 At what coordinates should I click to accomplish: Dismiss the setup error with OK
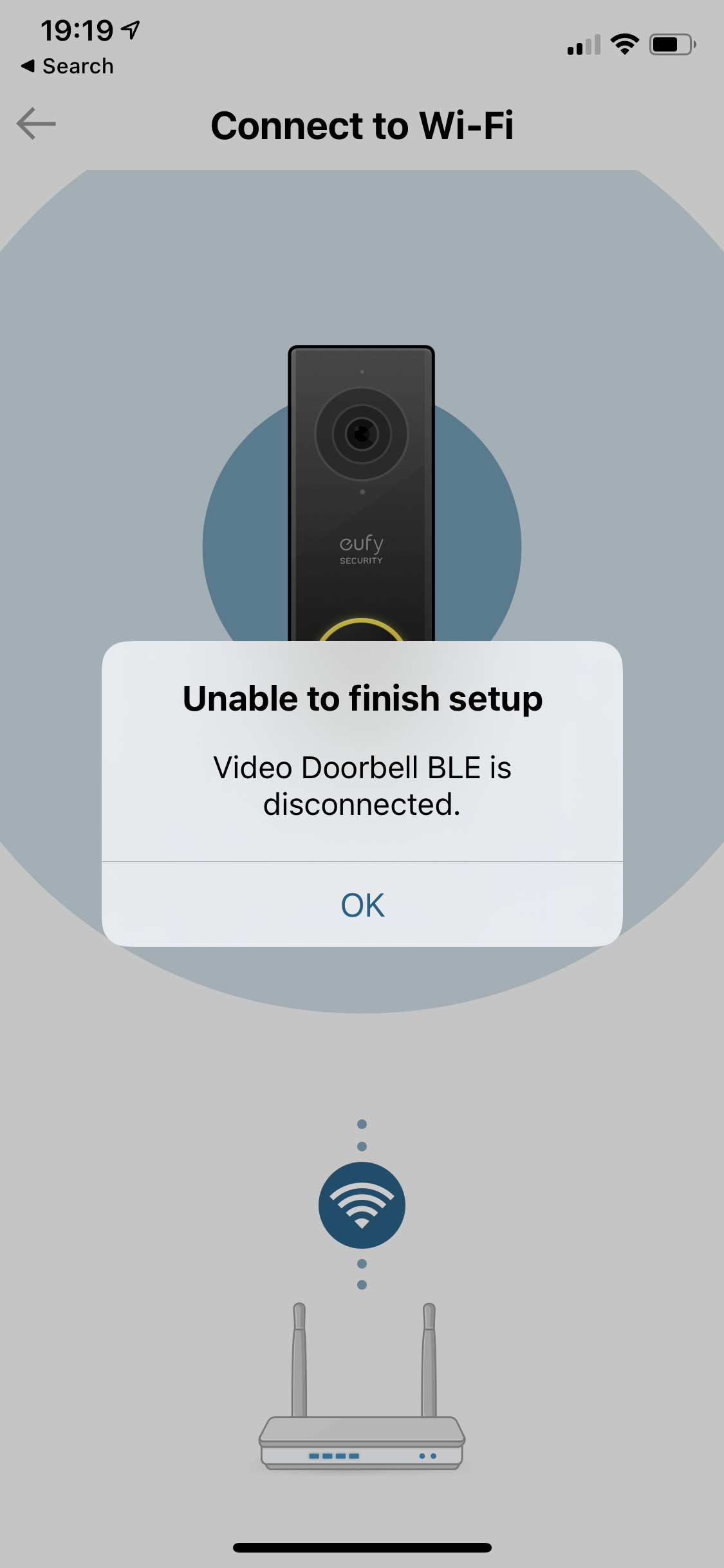point(362,904)
